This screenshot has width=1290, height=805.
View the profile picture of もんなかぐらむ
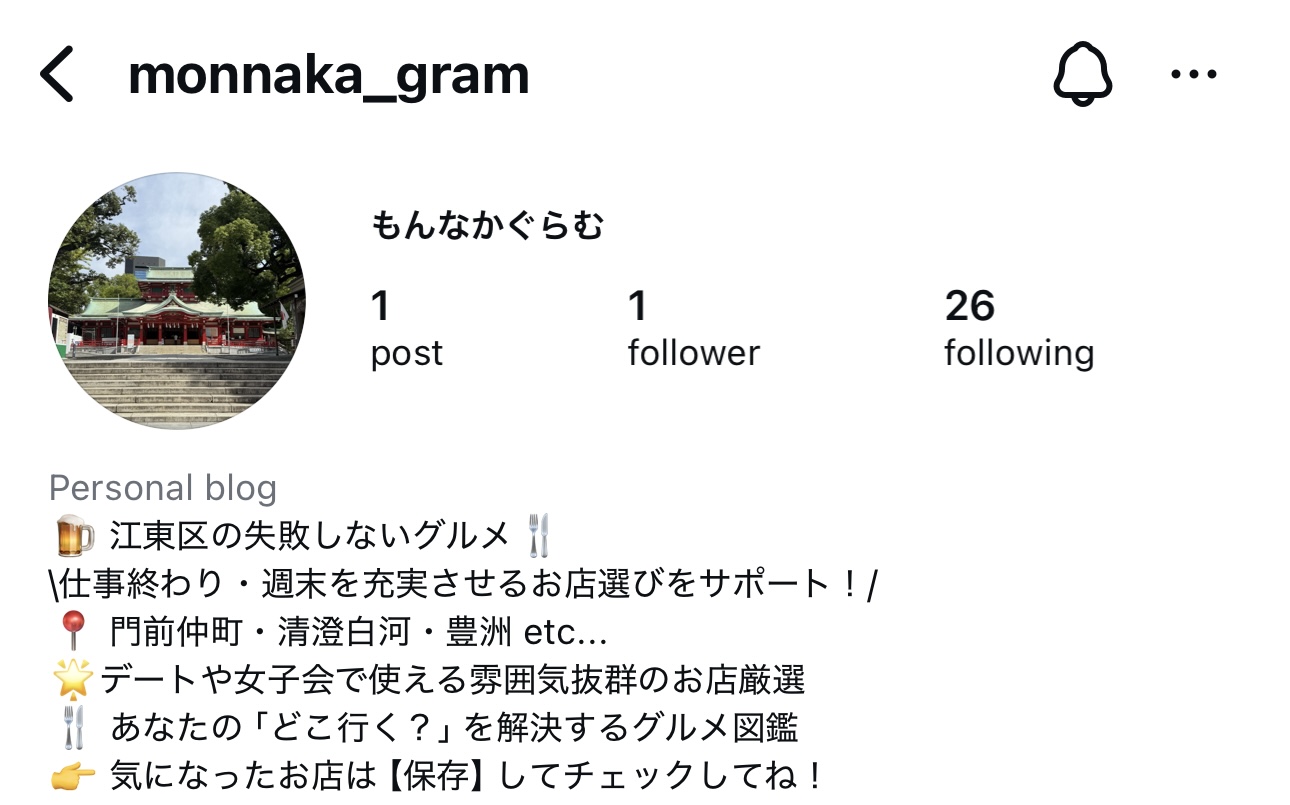click(x=177, y=301)
